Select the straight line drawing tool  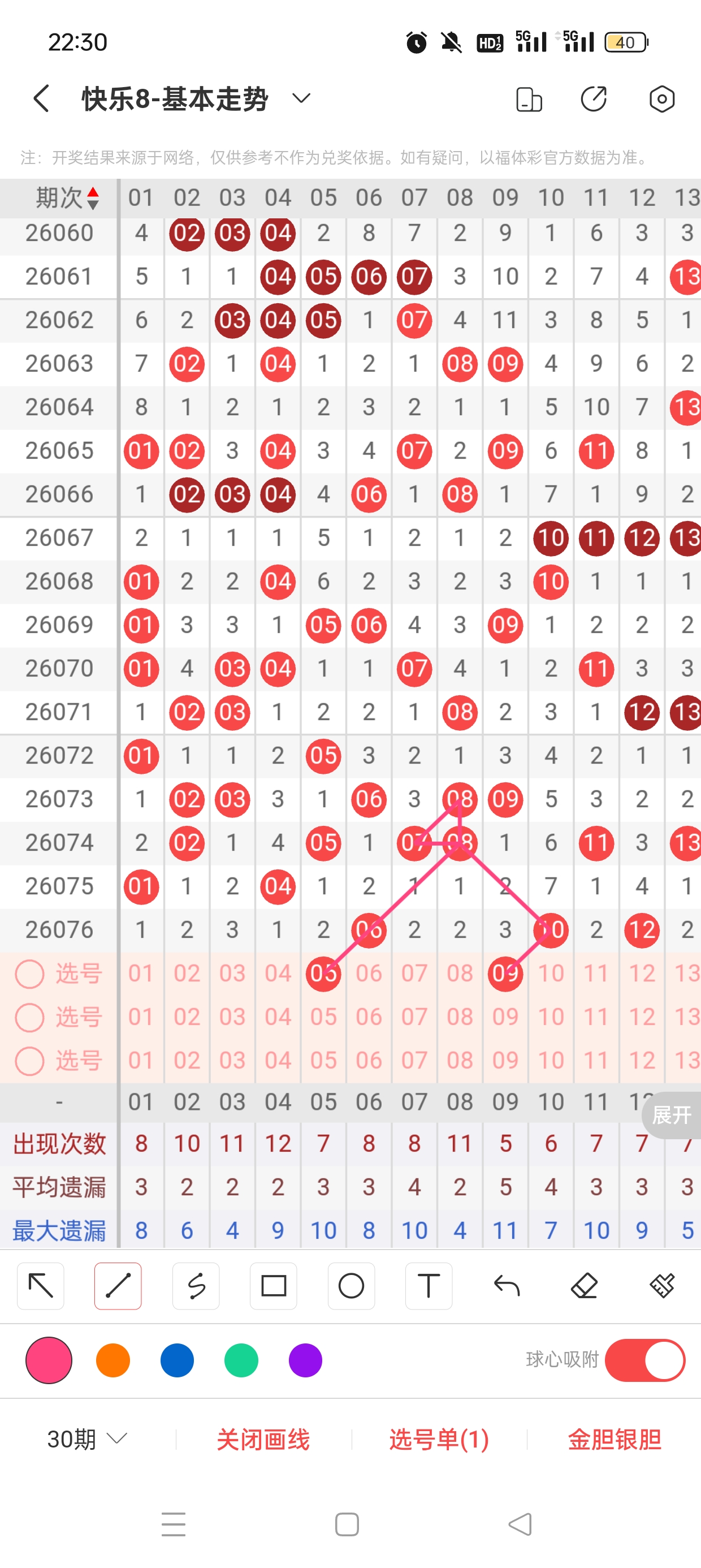[x=118, y=1286]
